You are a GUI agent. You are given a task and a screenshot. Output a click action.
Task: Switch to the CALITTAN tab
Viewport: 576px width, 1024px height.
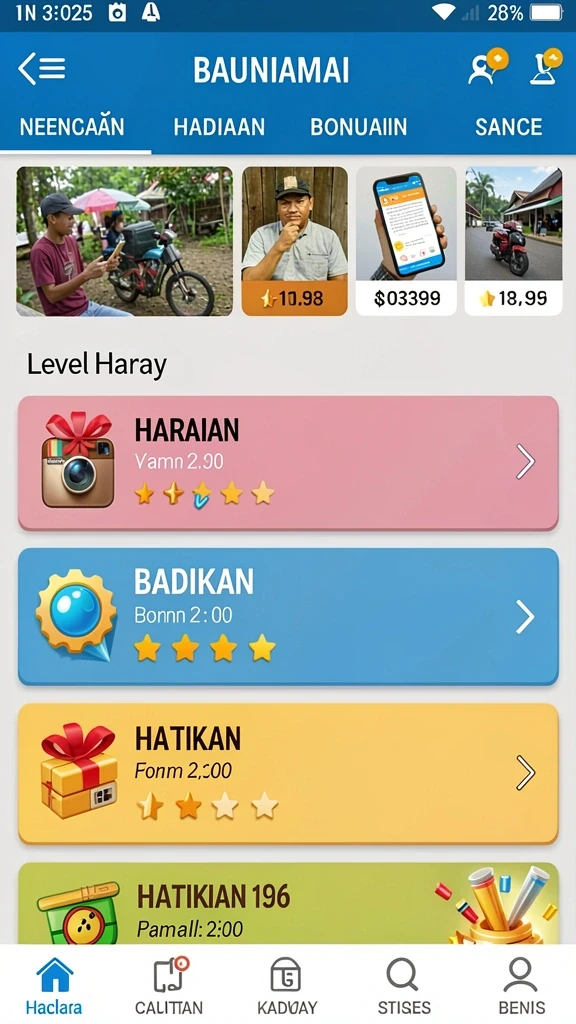[169, 986]
